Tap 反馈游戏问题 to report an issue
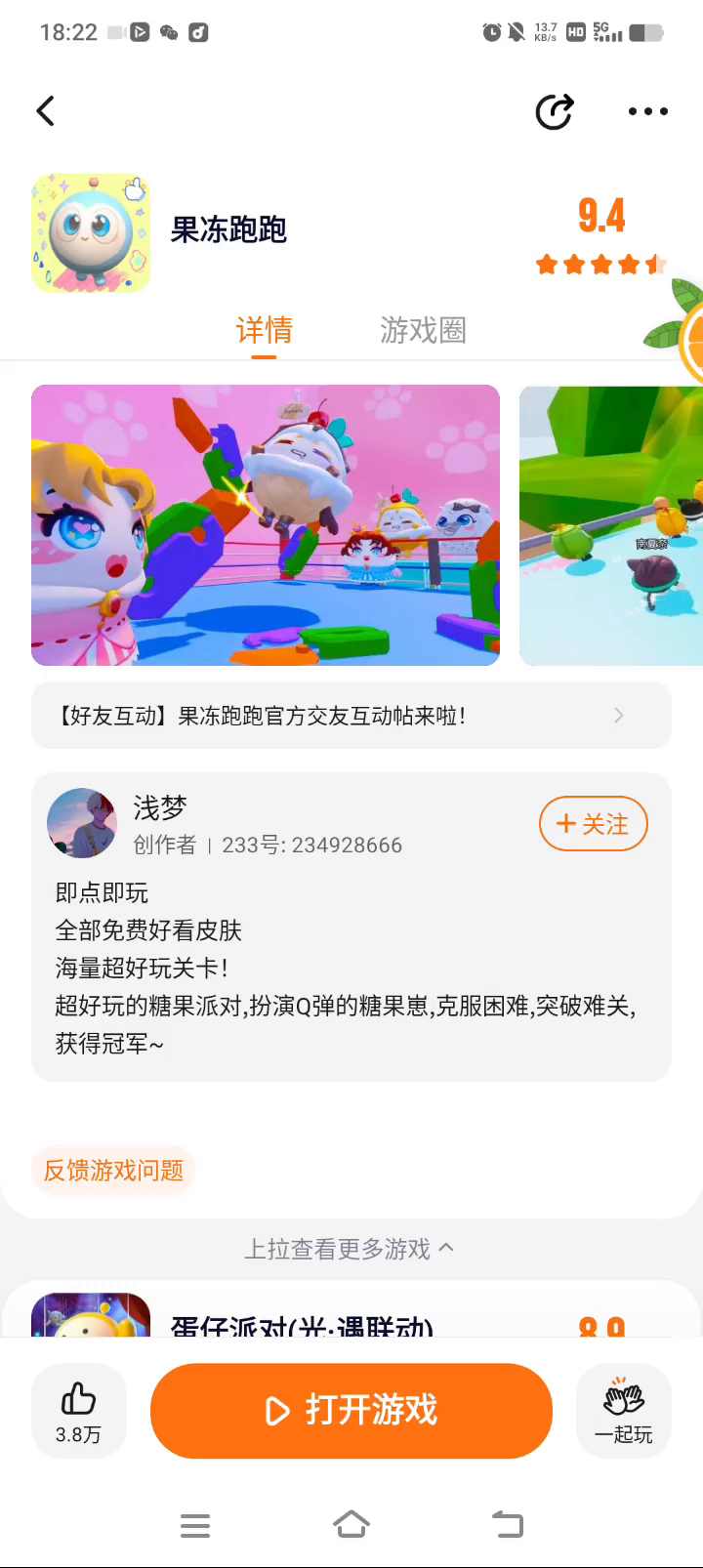The height and width of the screenshot is (1568, 703). [x=114, y=1170]
